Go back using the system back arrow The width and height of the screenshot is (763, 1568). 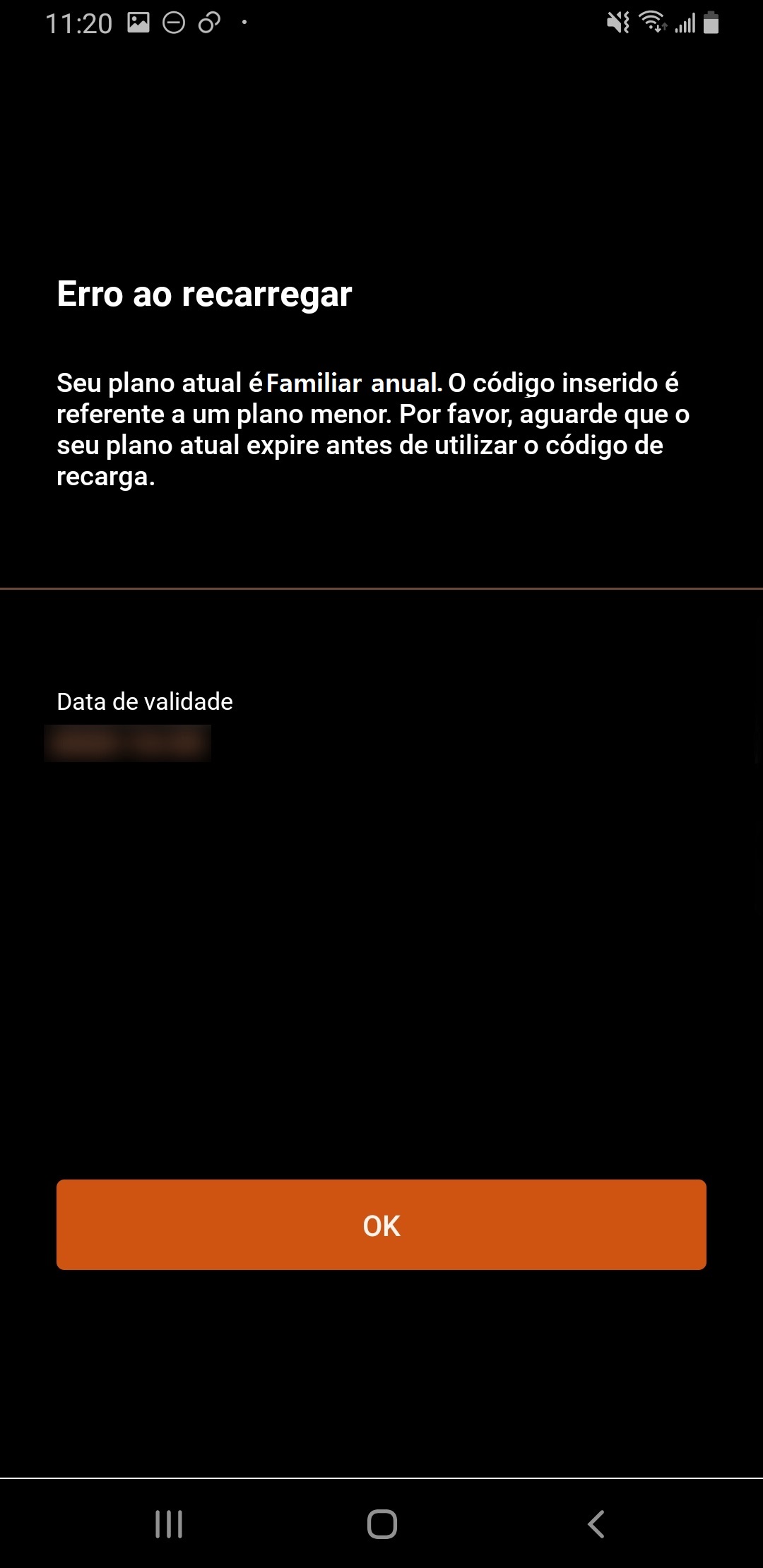[x=596, y=1524]
